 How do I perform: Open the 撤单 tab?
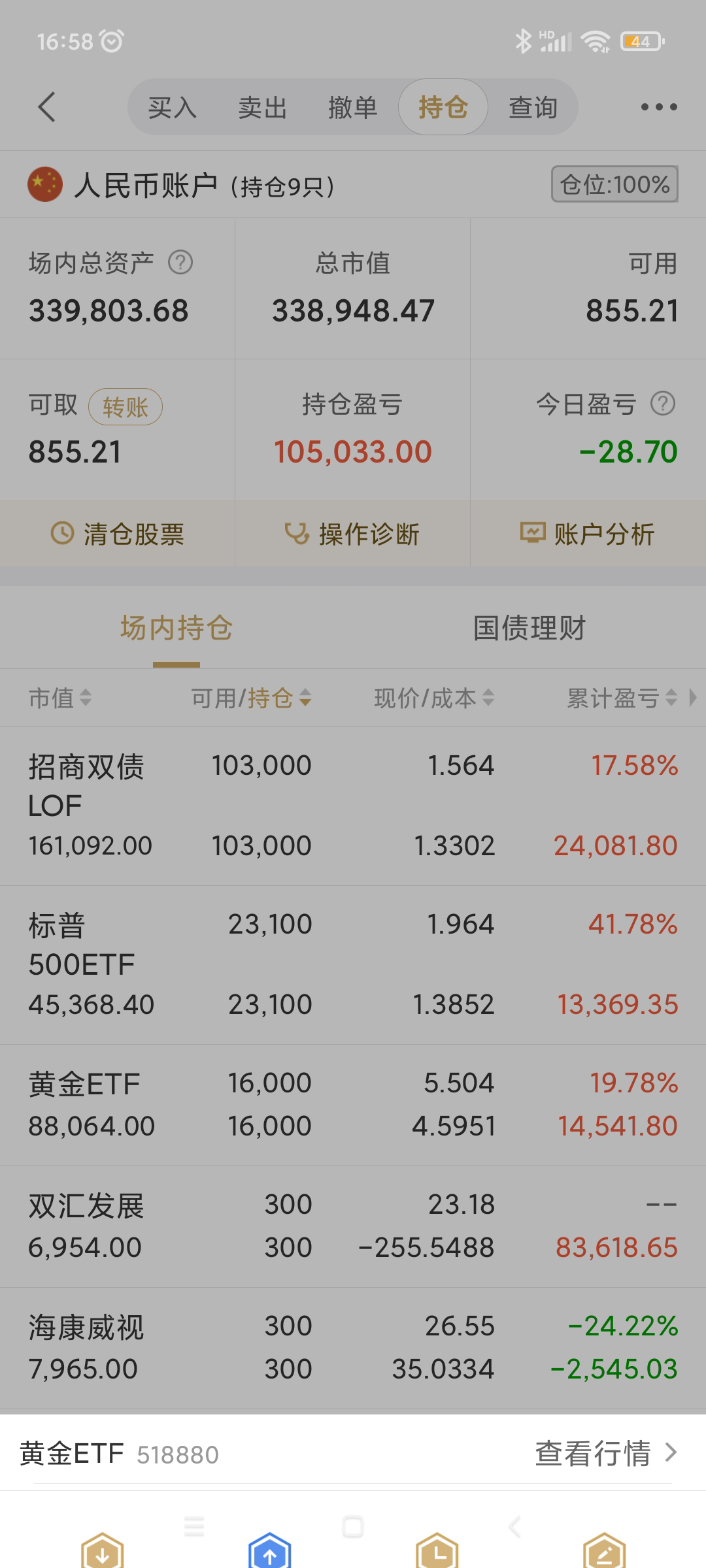(352, 107)
